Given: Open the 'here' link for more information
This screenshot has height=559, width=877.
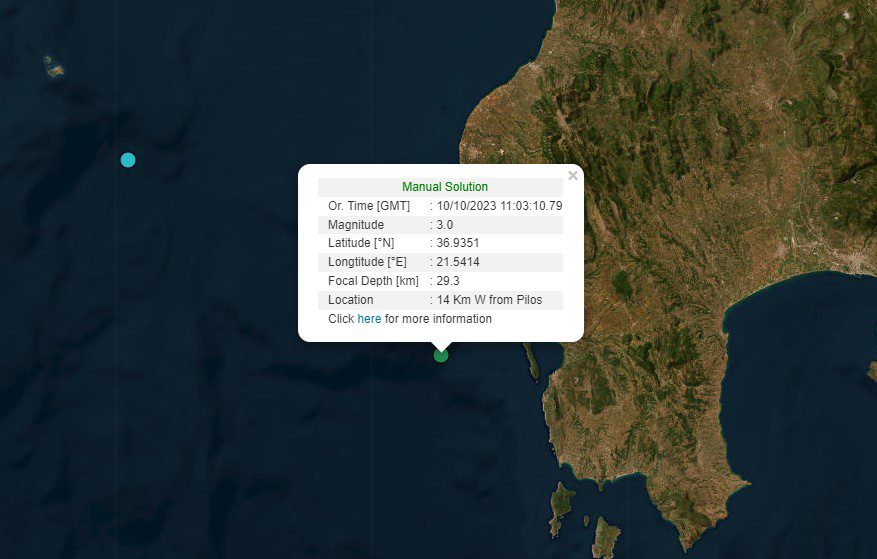Looking at the screenshot, I should 369,319.
